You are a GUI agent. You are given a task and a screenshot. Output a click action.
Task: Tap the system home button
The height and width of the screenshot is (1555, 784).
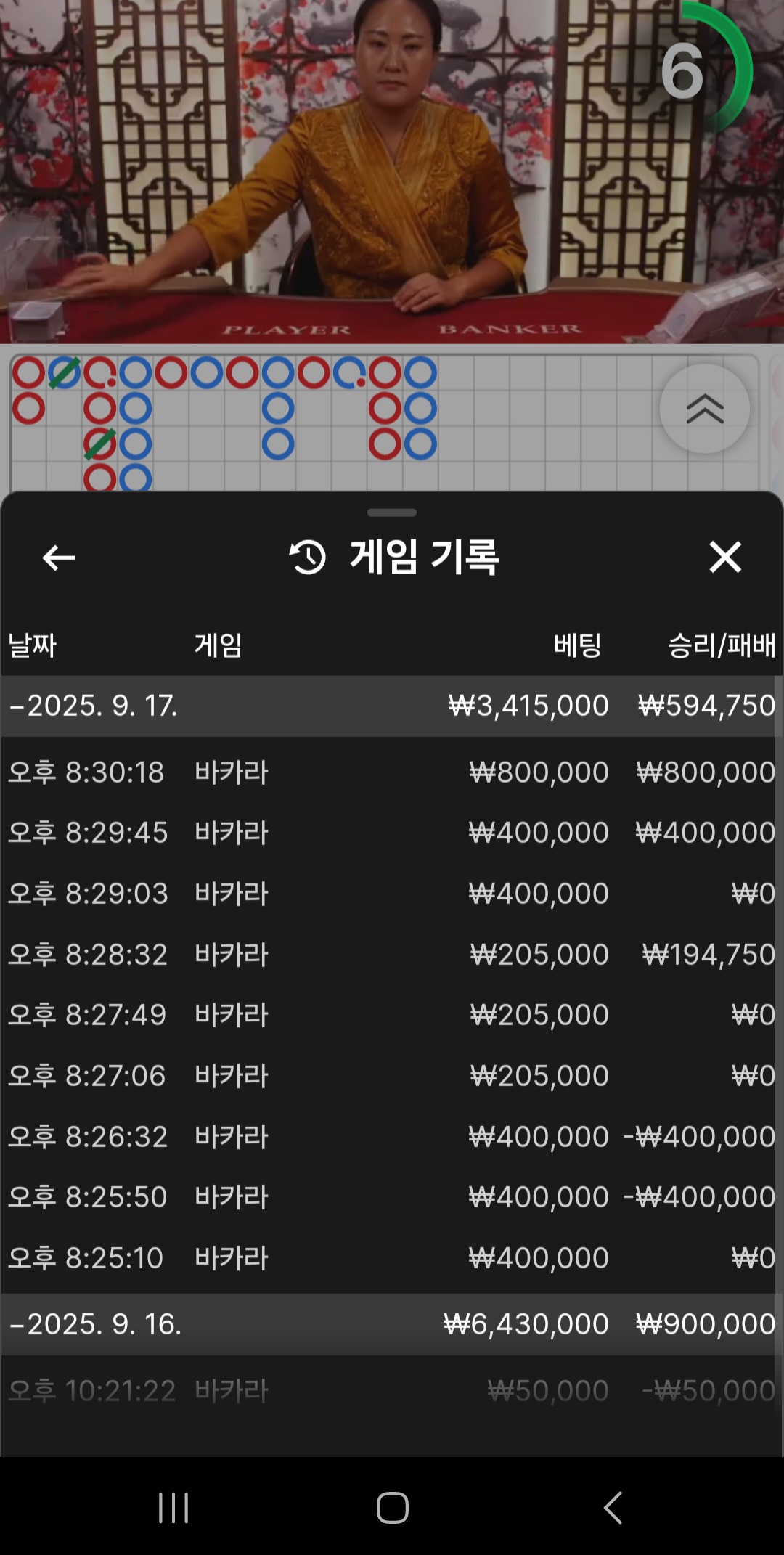[x=392, y=1508]
